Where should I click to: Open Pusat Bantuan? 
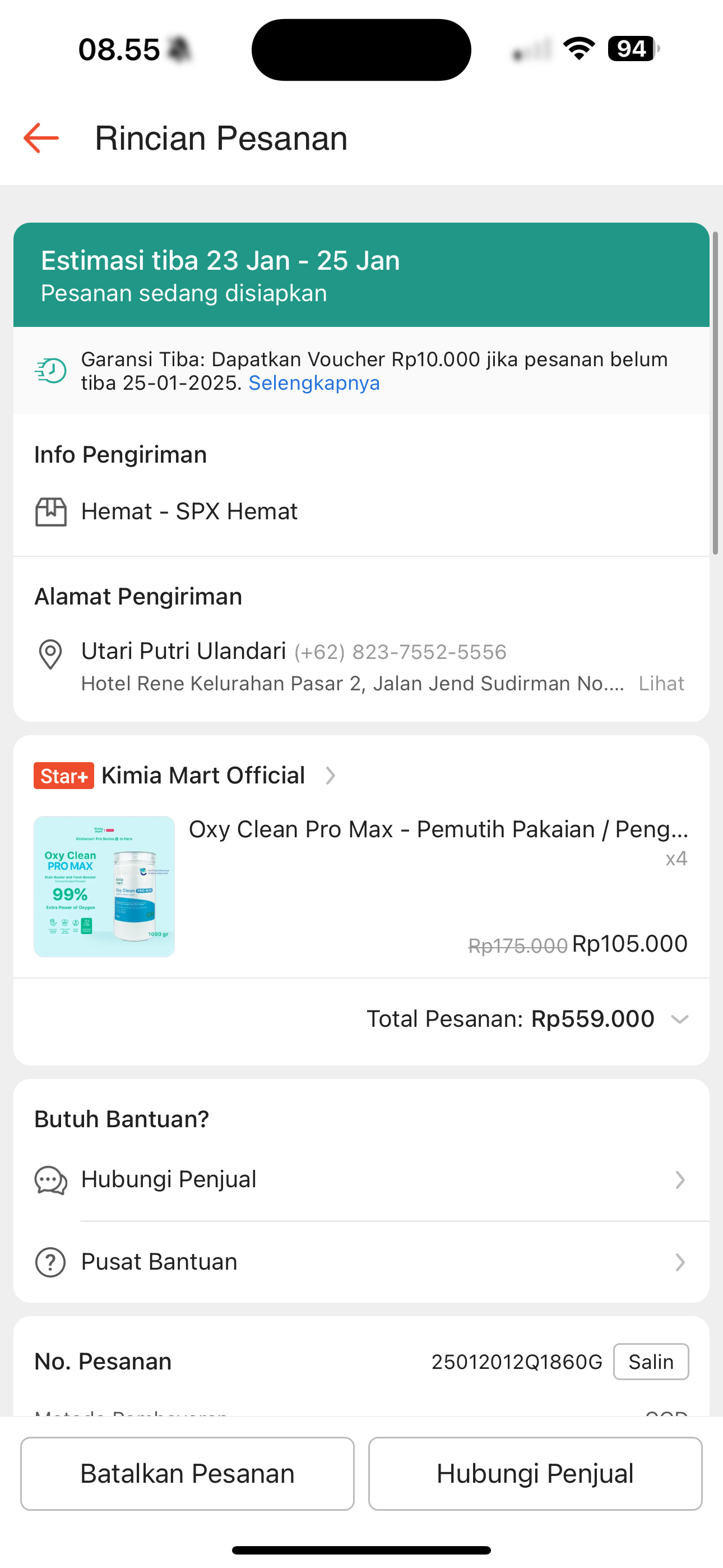click(360, 1262)
